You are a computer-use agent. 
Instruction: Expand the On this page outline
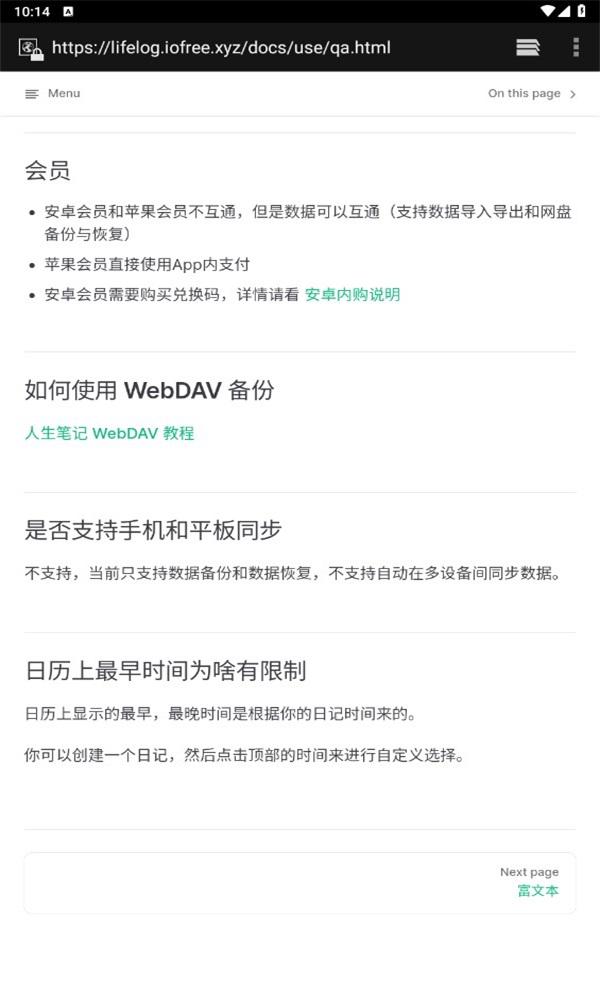click(532, 93)
